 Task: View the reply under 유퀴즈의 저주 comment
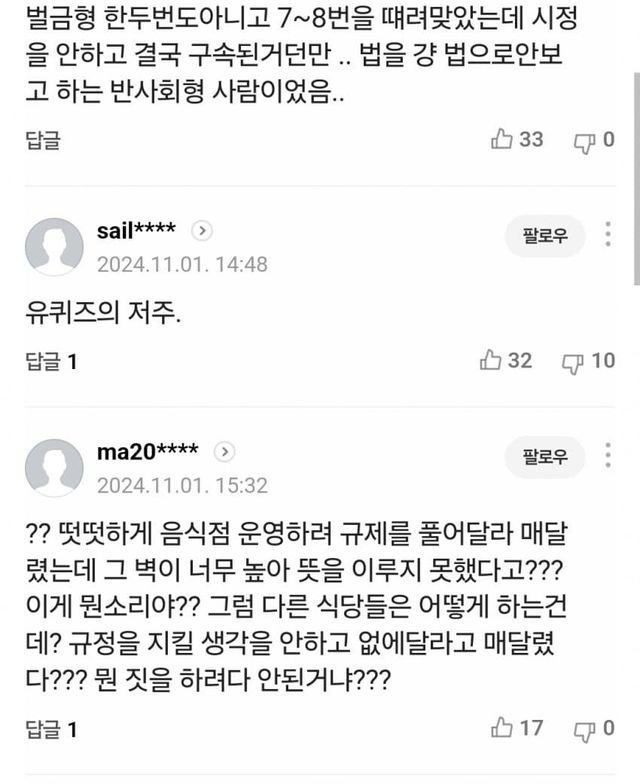(x=51, y=361)
